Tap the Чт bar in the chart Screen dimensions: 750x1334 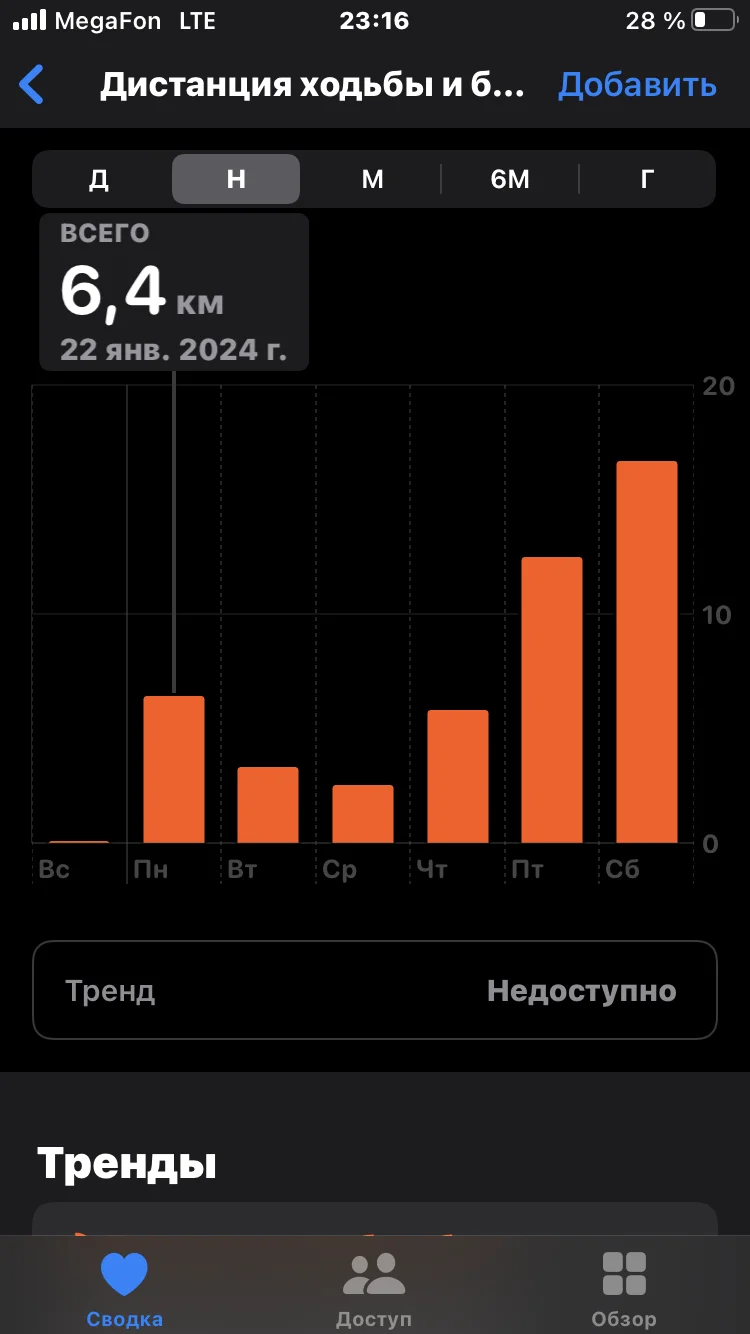(x=458, y=777)
